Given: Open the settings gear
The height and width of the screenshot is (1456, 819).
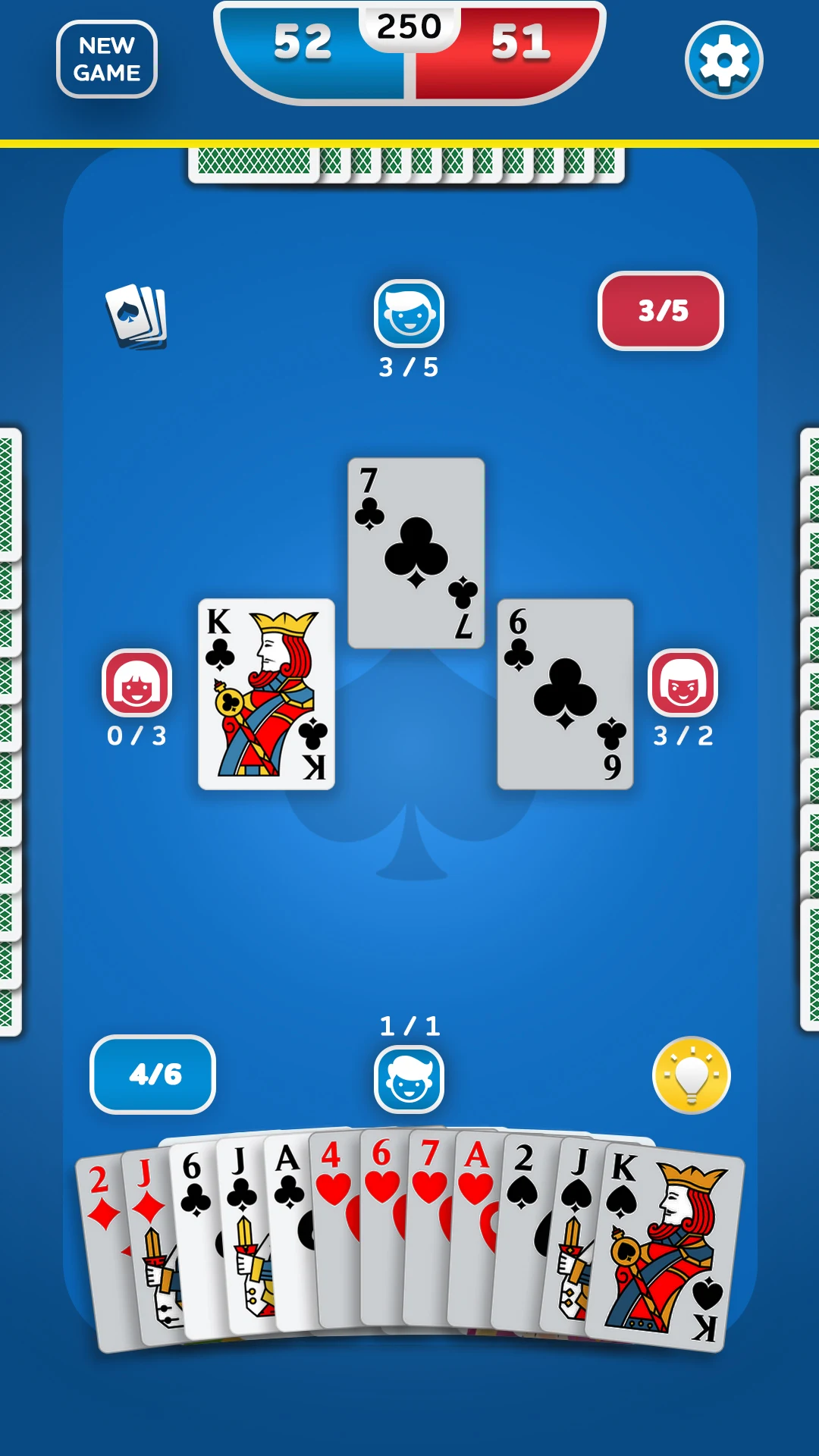Looking at the screenshot, I should click(723, 60).
